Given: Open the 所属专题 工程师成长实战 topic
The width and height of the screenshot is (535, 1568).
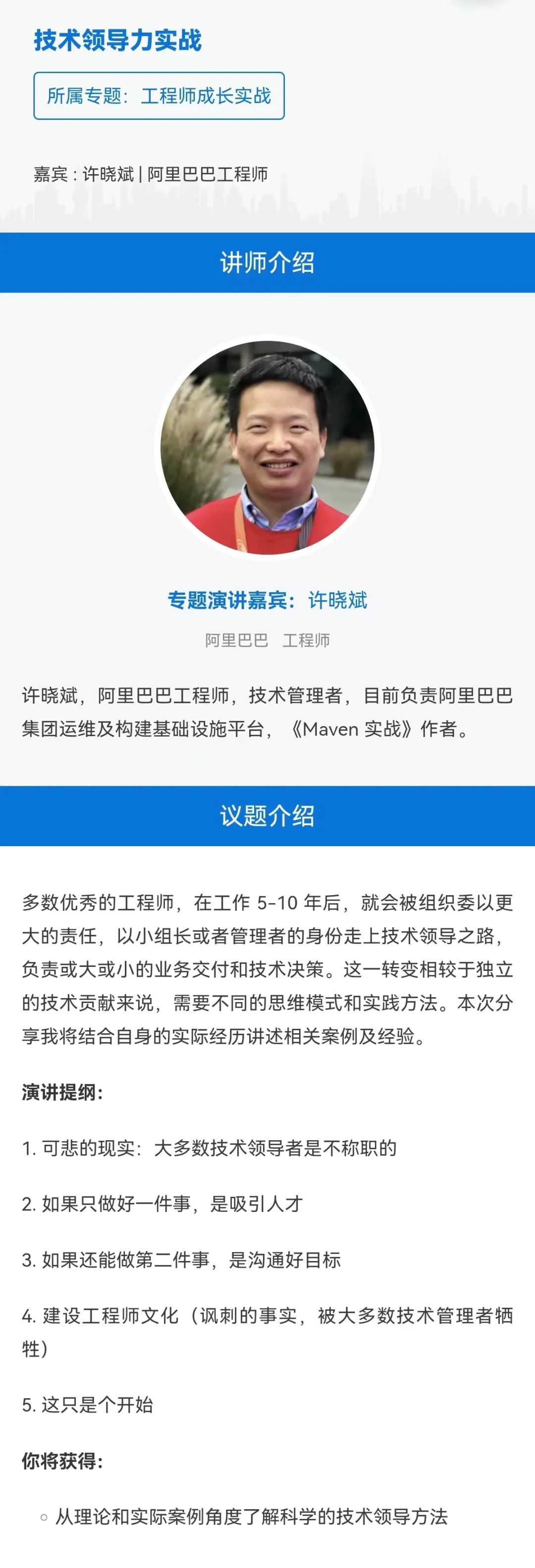Looking at the screenshot, I should coord(159,96).
